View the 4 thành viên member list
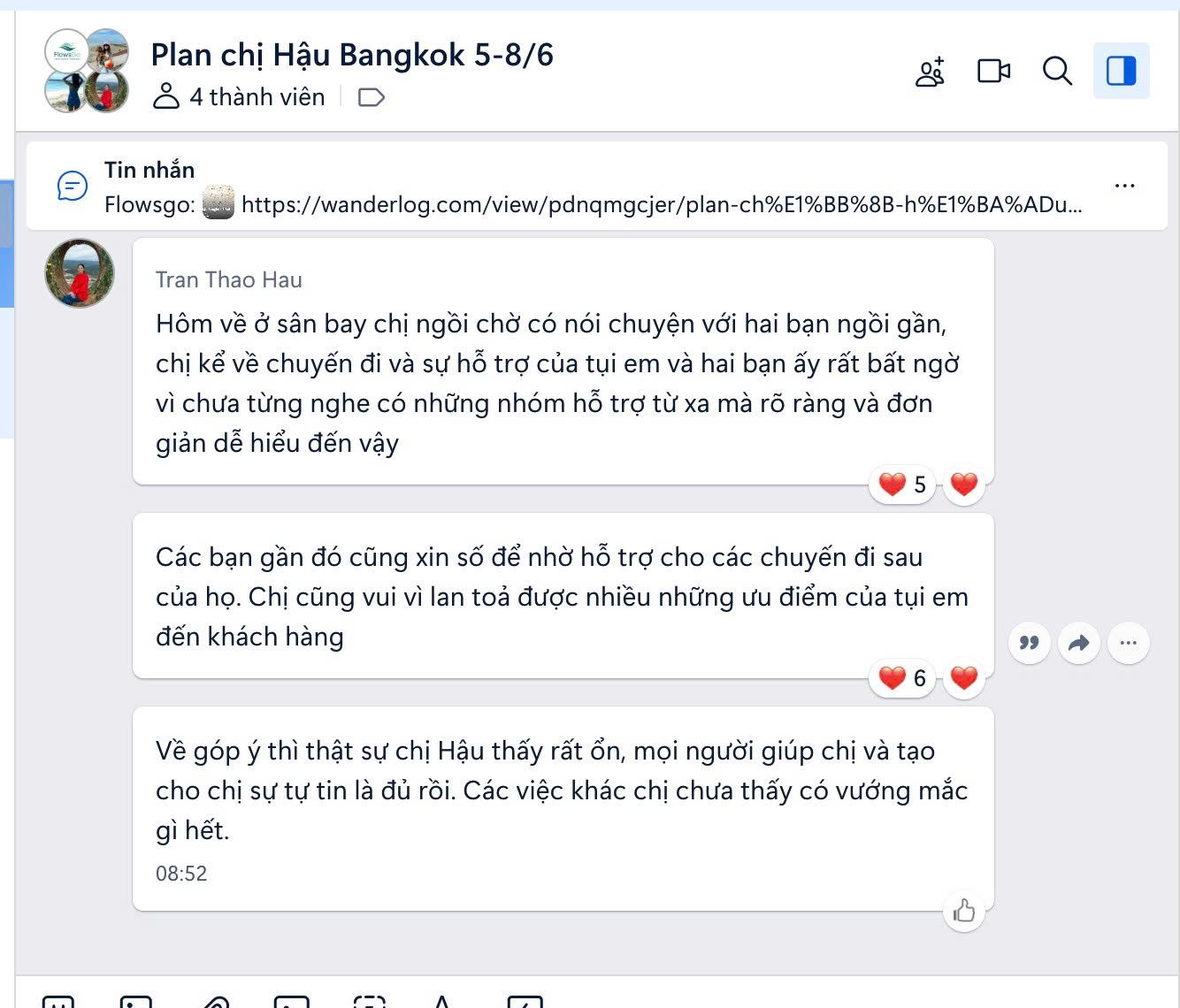Viewport: 1180px width, 1008px height. pyautogui.click(x=240, y=96)
